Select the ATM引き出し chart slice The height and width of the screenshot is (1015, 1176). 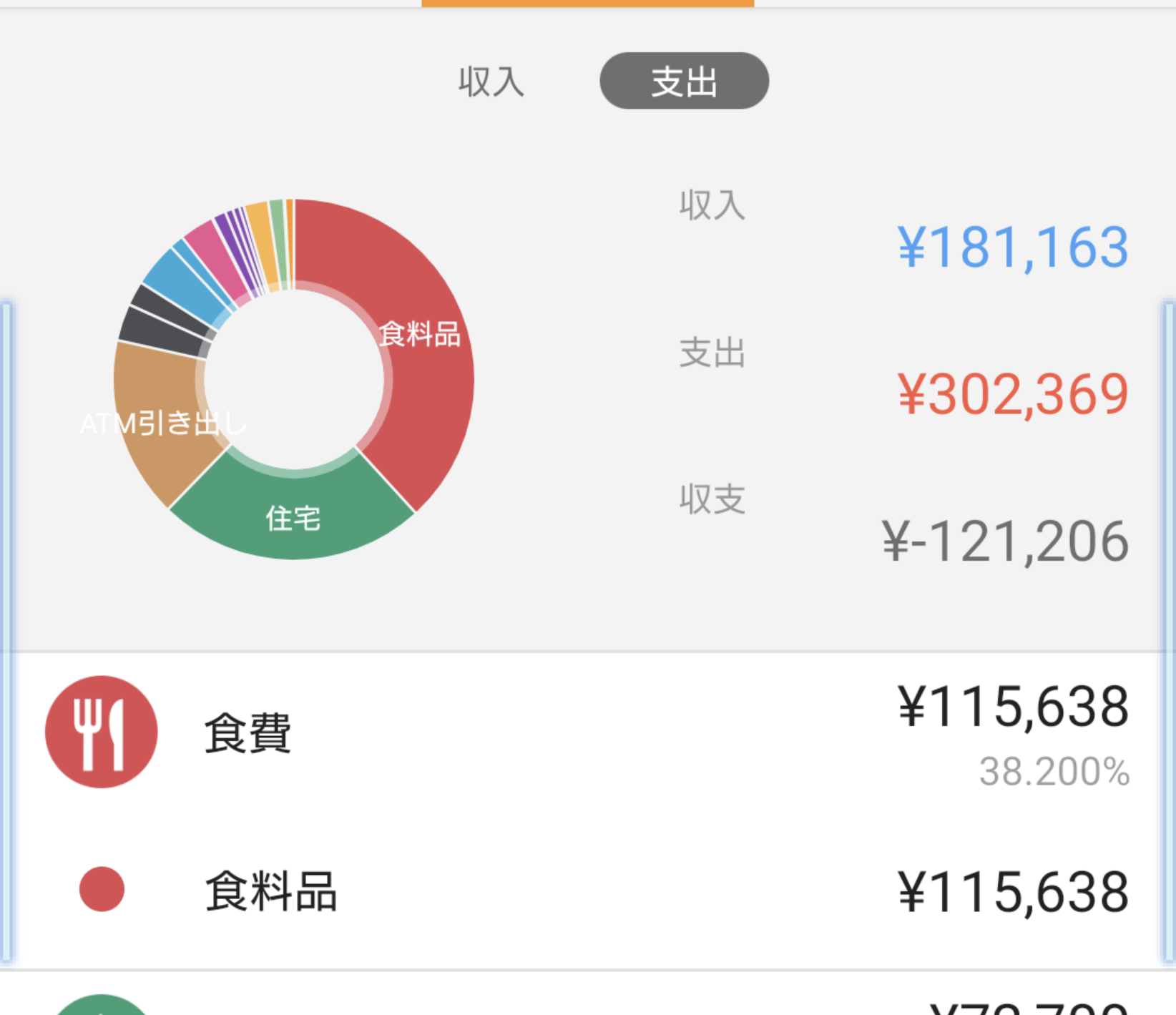click(x=161, y=422)
